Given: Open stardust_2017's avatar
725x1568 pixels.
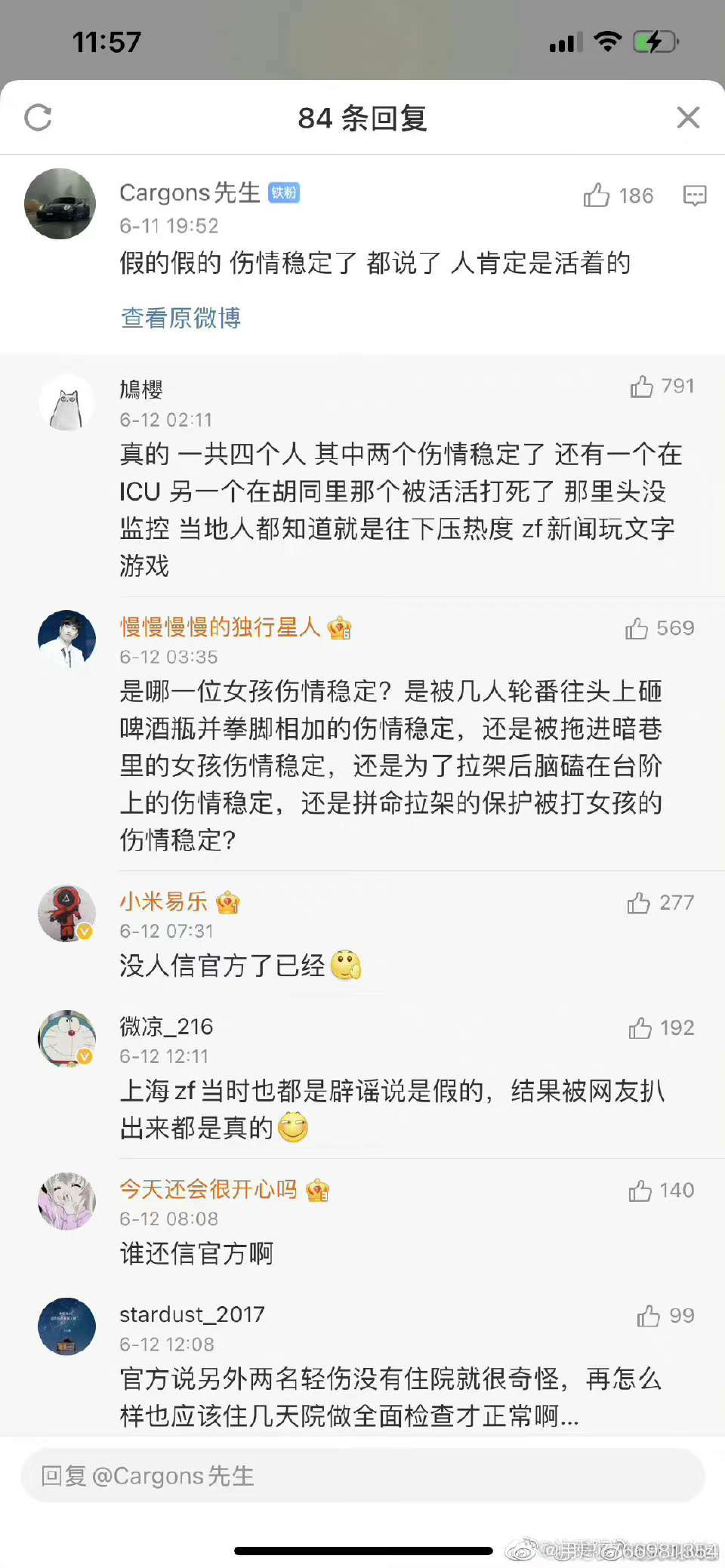Looking at the screenshot, I should pyautogui.click(x=66, y=1326).
